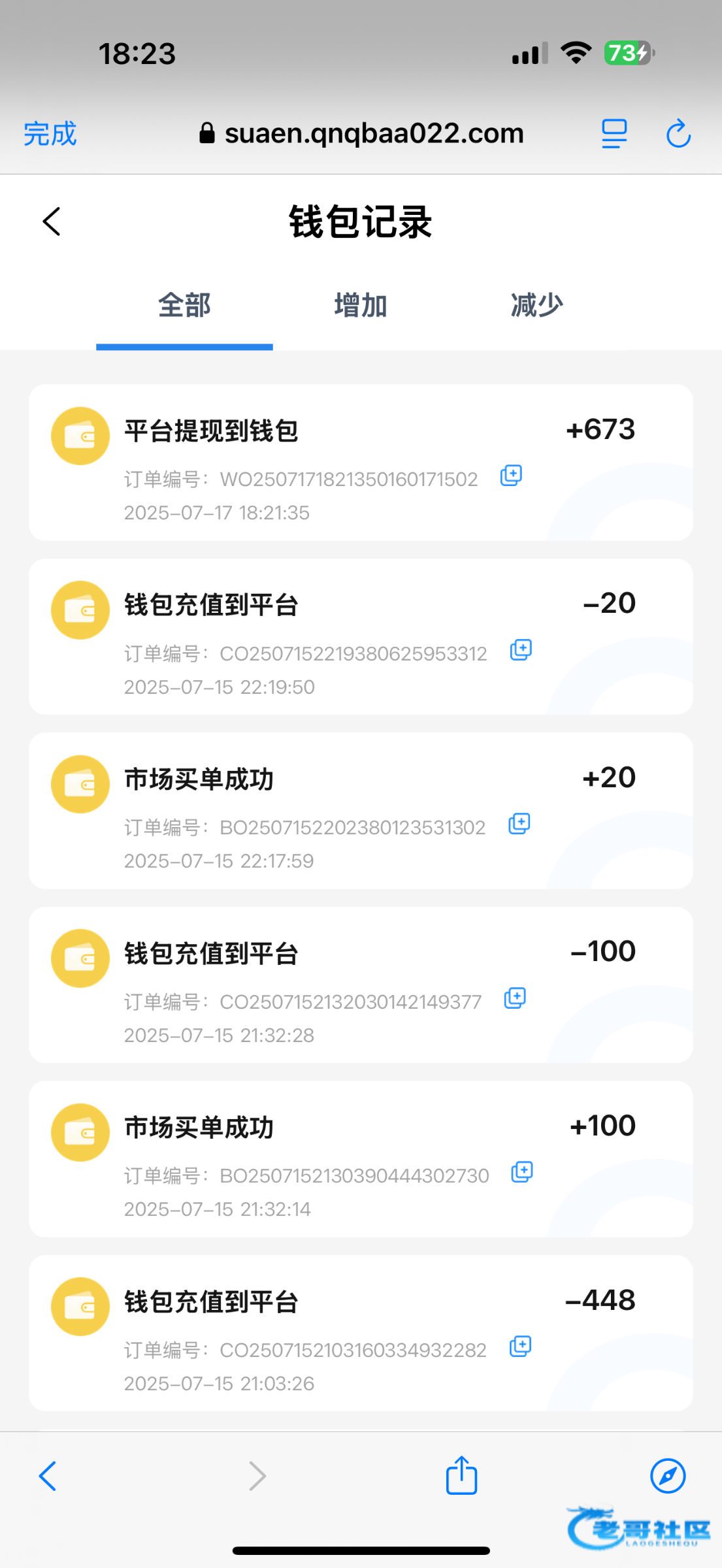Copy order number of the +673 record
722x1568 pixels.
(511, 476)
